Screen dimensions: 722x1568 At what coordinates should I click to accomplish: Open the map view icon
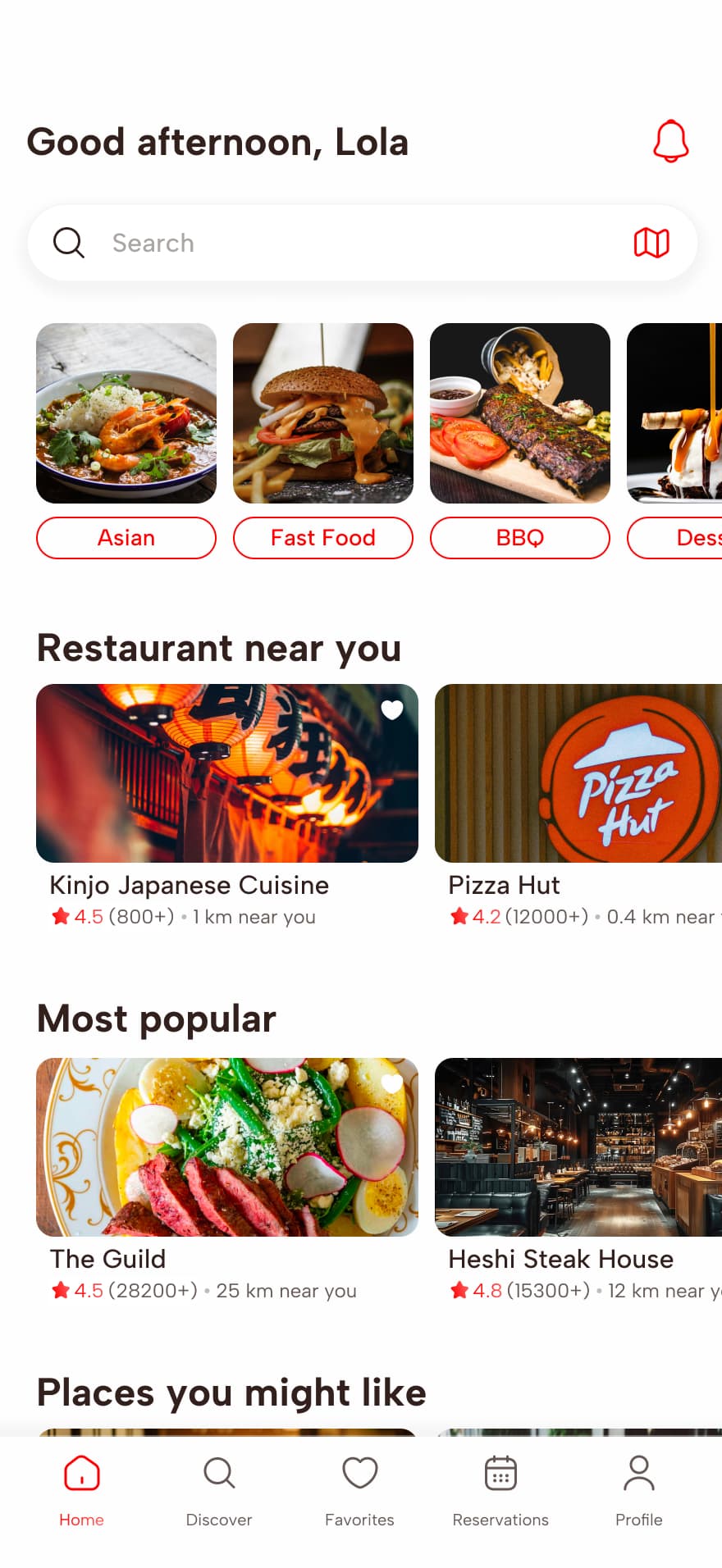click(651, 243)
